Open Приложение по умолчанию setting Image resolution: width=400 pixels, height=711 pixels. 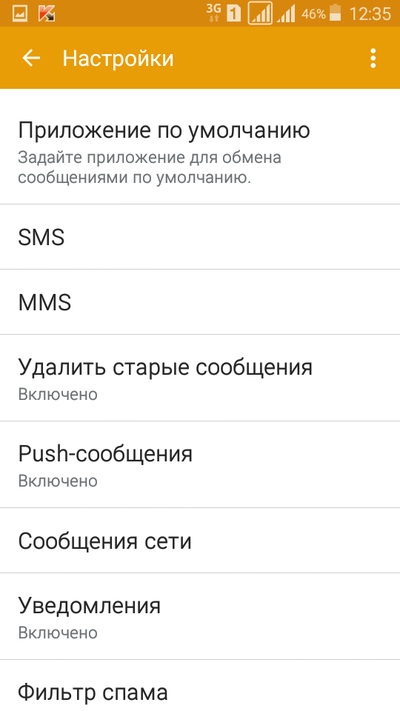200,146
